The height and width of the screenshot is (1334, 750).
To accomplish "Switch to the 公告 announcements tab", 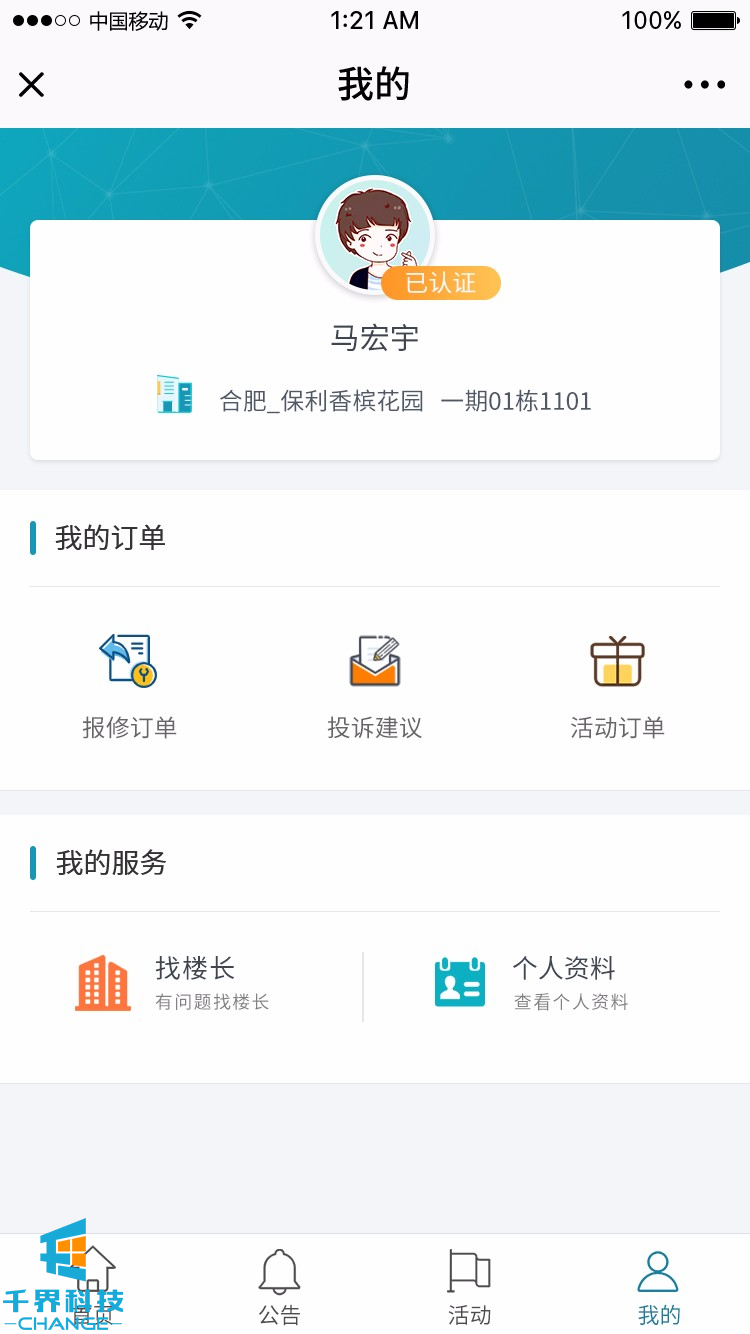I will click(x=280, y=1285).
